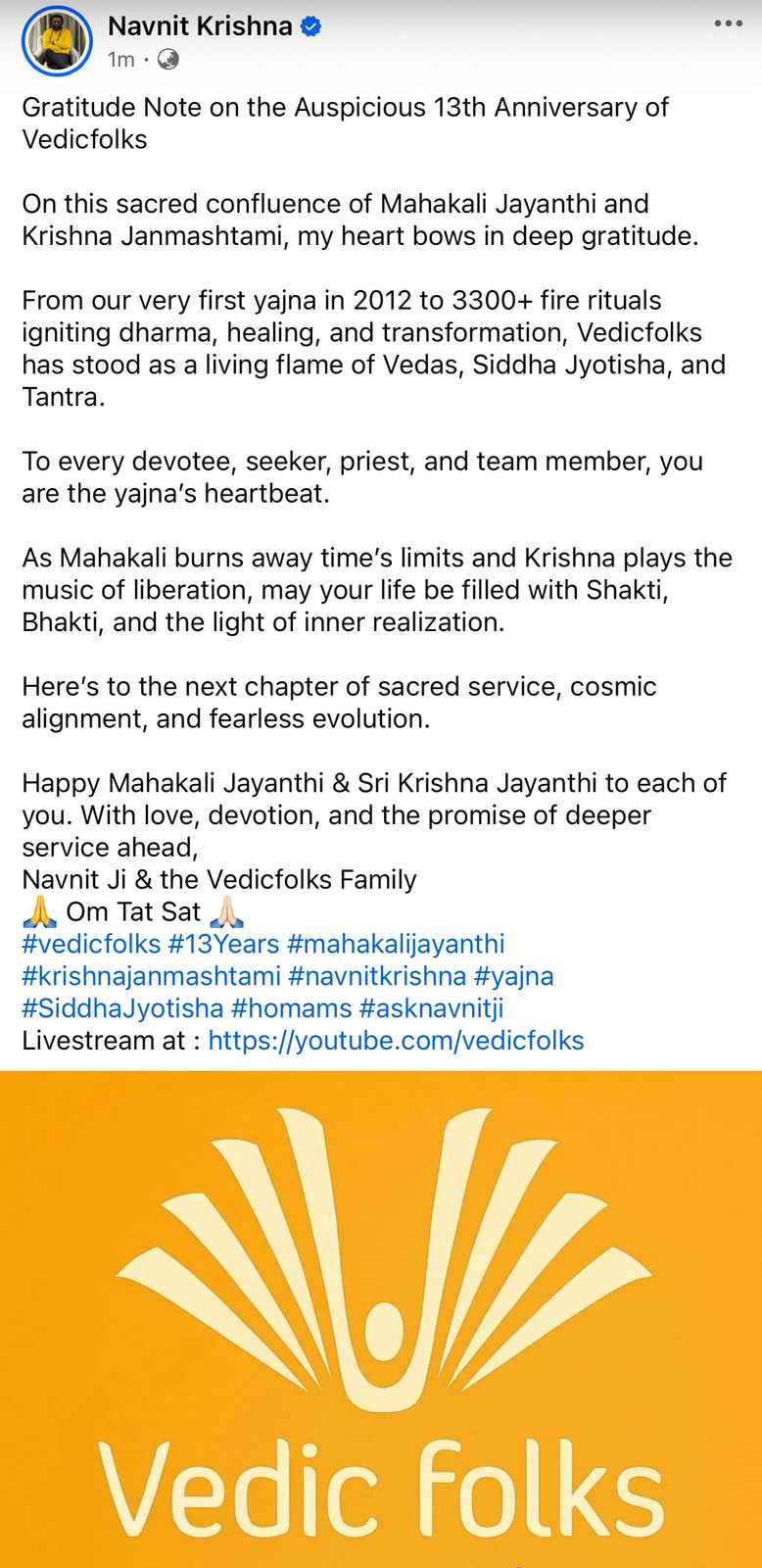Tap the Navnit Krishna author name
The image size is (762, 1568).
pos(200,25)
